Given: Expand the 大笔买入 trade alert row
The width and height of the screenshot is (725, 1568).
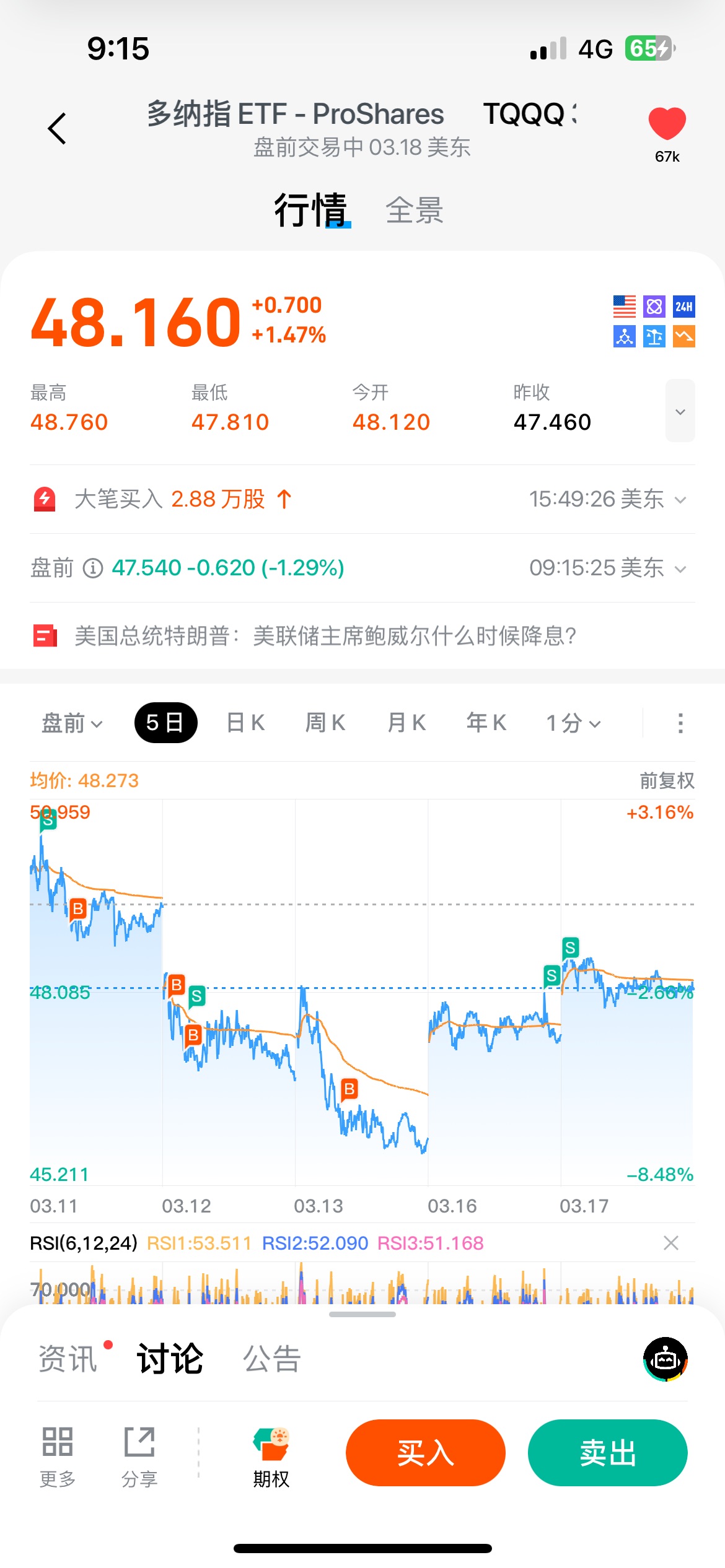Looking at the screenshot, I should 680,500.
